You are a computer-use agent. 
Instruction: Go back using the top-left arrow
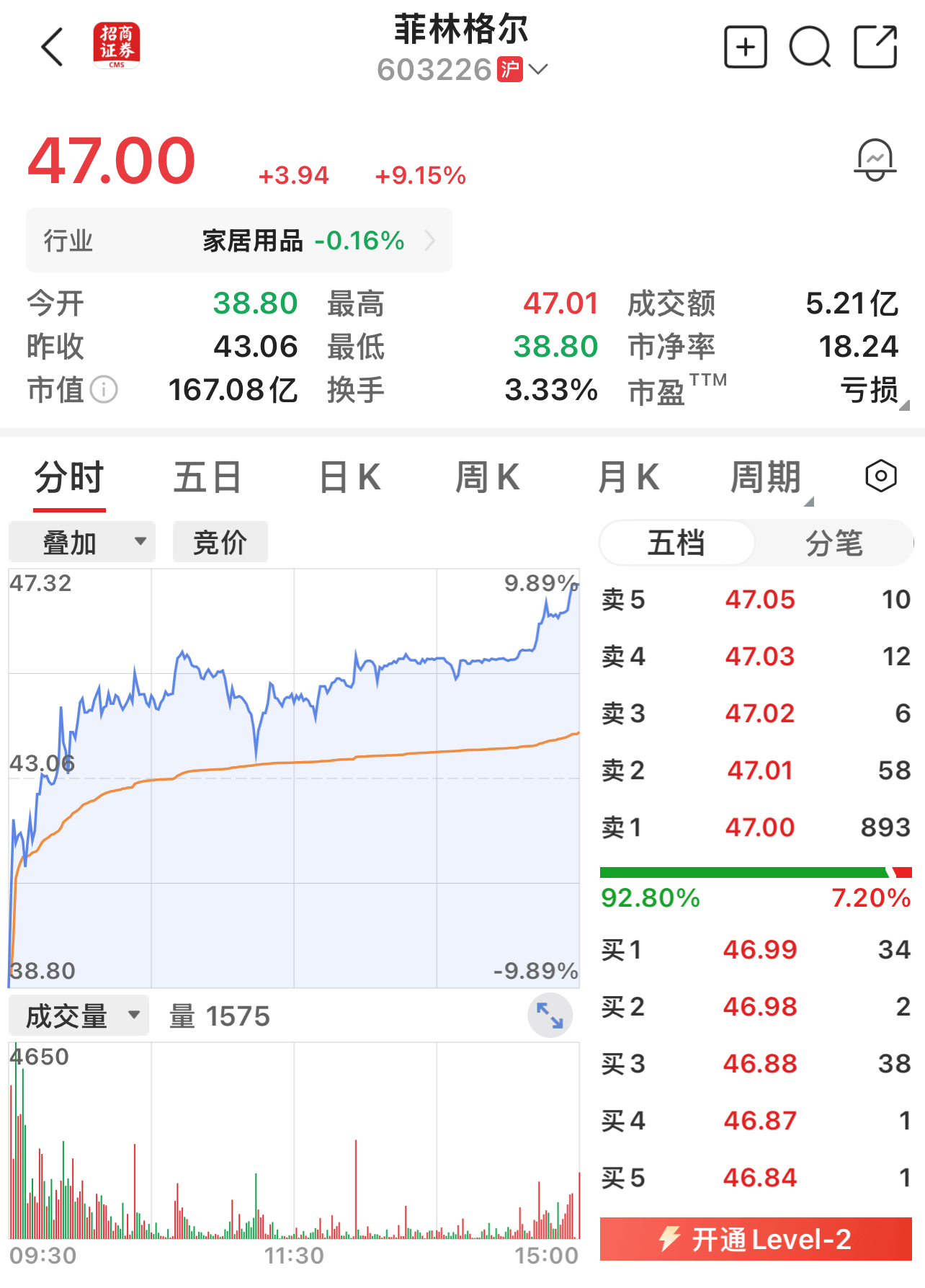click(53, 48)
